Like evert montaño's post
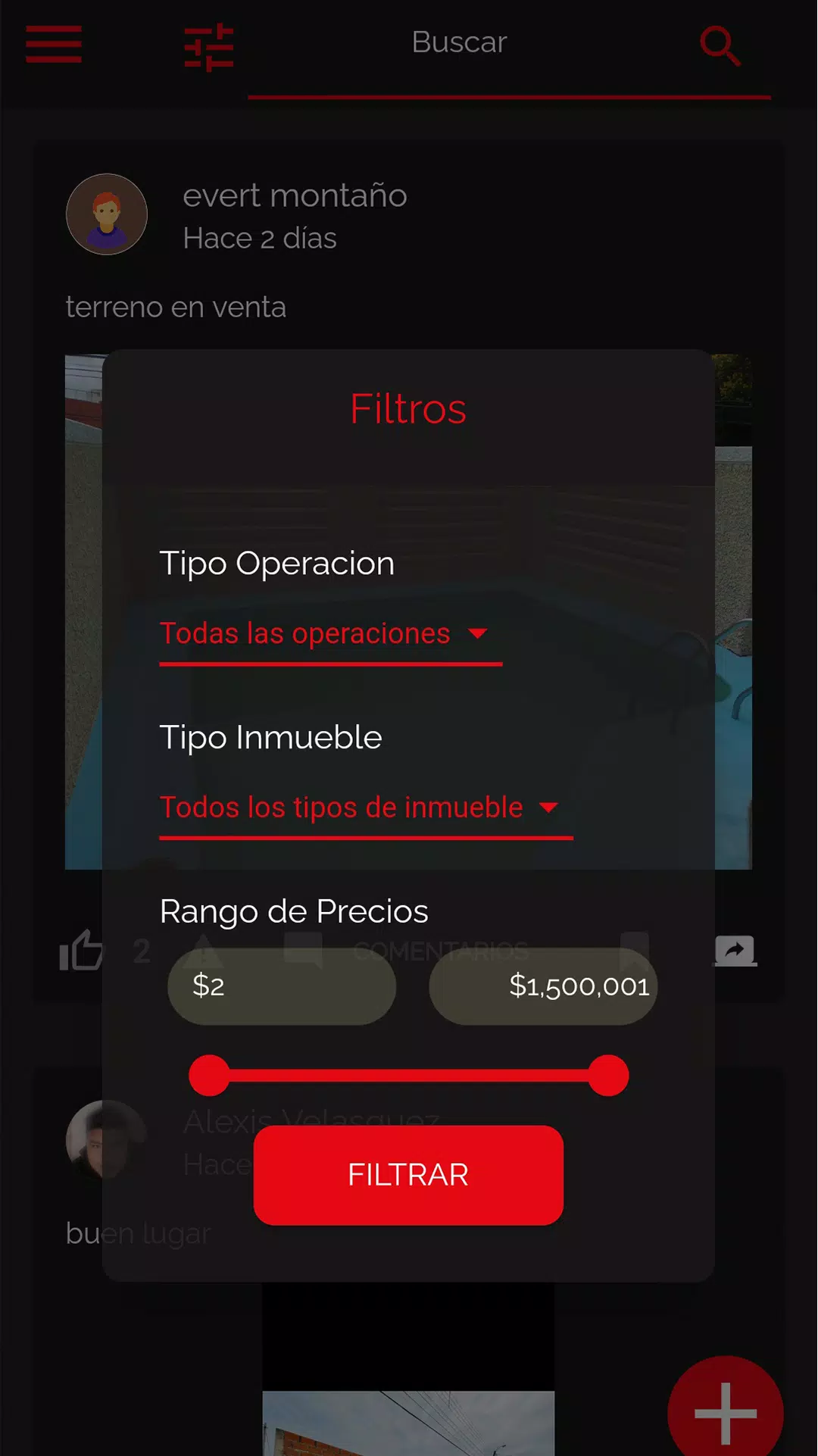Viewport: 818px width, 1456px height. point(80,951)
